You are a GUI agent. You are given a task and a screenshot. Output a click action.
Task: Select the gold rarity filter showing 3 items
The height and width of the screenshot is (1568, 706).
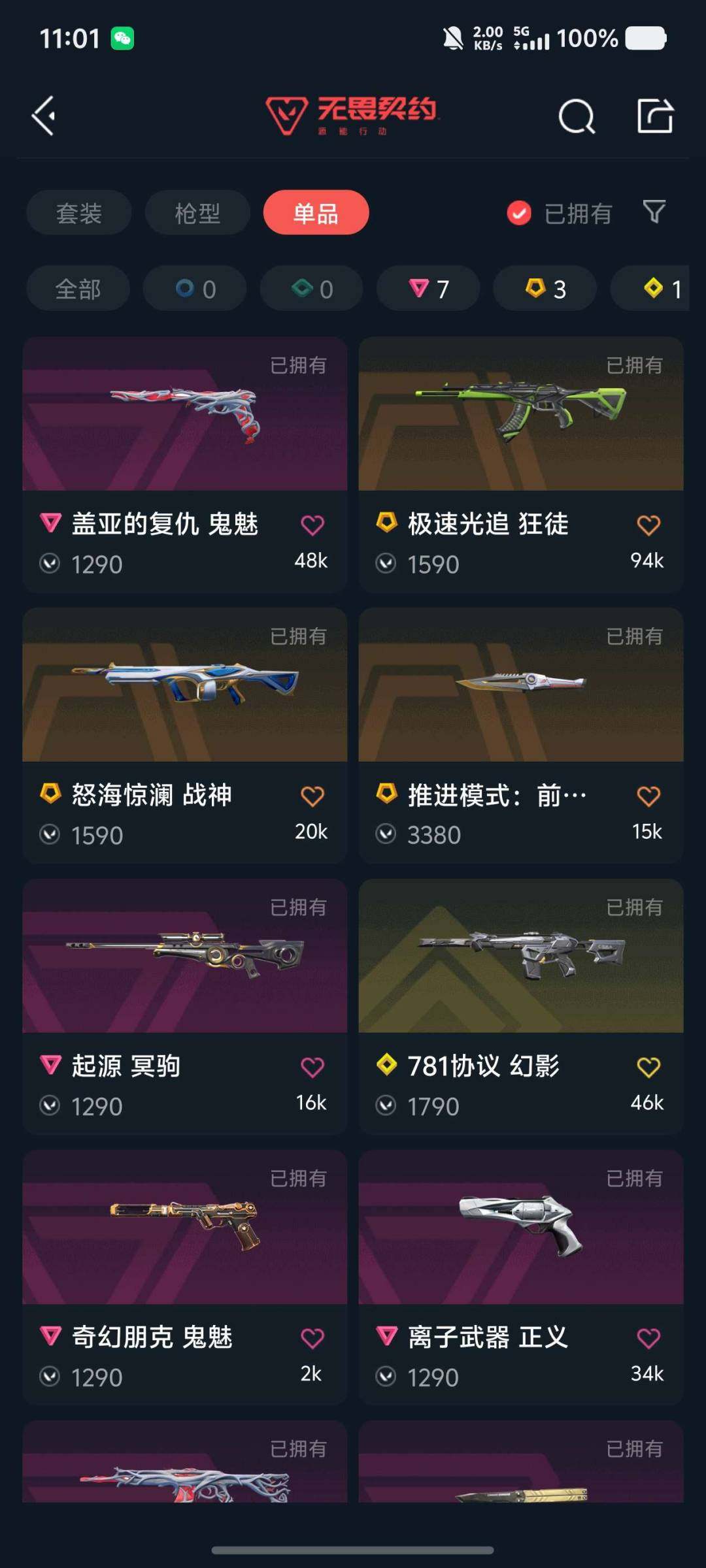[x=543, y=288]
